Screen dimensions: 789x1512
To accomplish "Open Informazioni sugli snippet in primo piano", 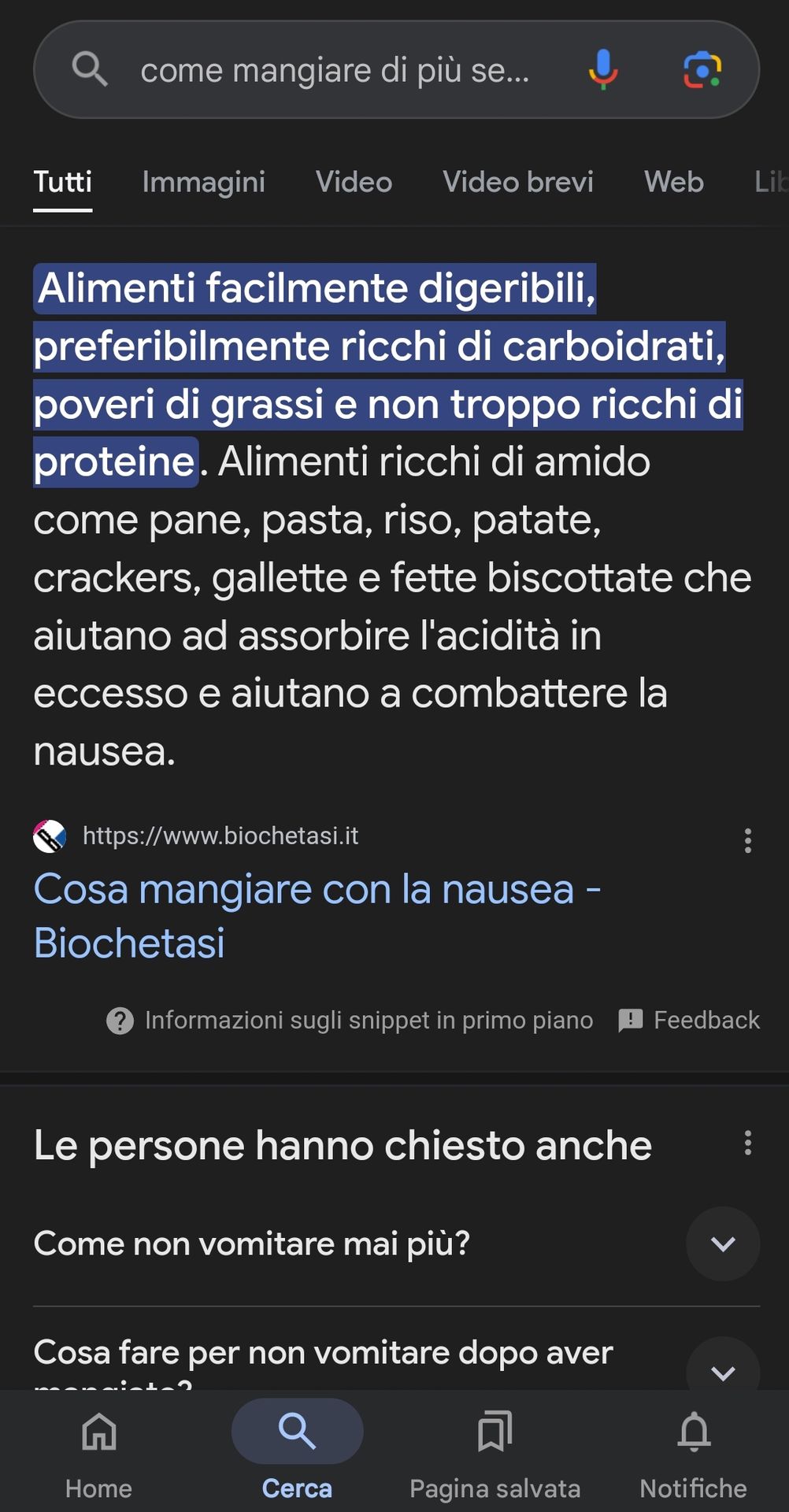I will [350, 1020].
